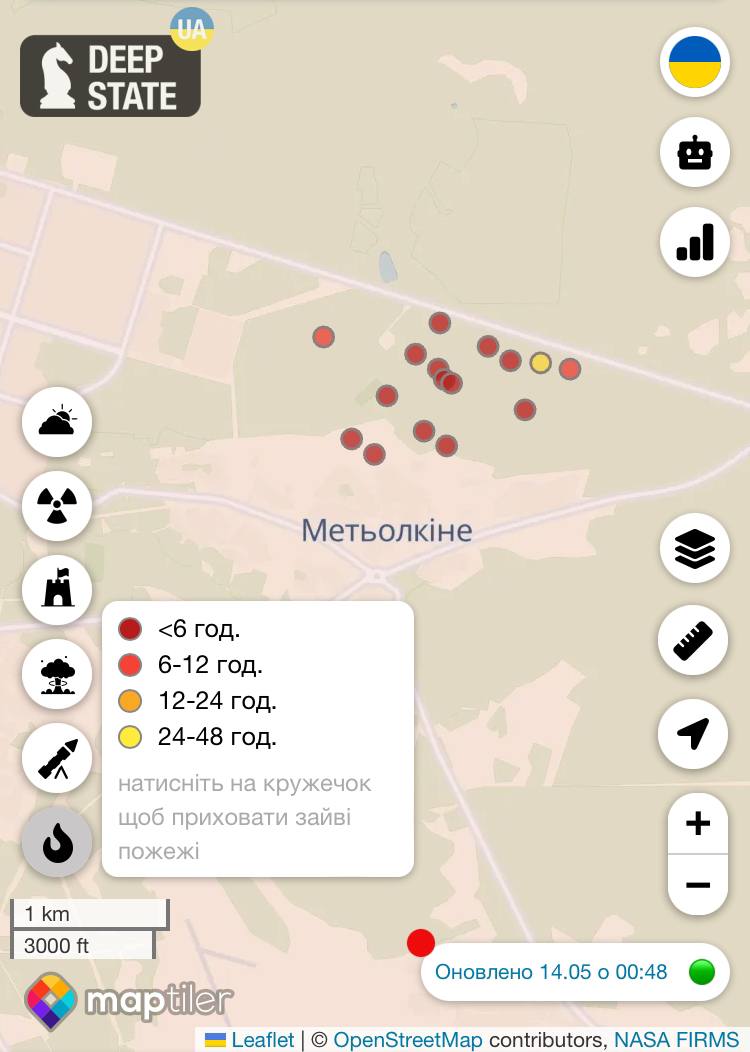The width and height of the screenshot is (750, 1052).
Task: Hide fires under 6 hours old
Action: (130, 629)
